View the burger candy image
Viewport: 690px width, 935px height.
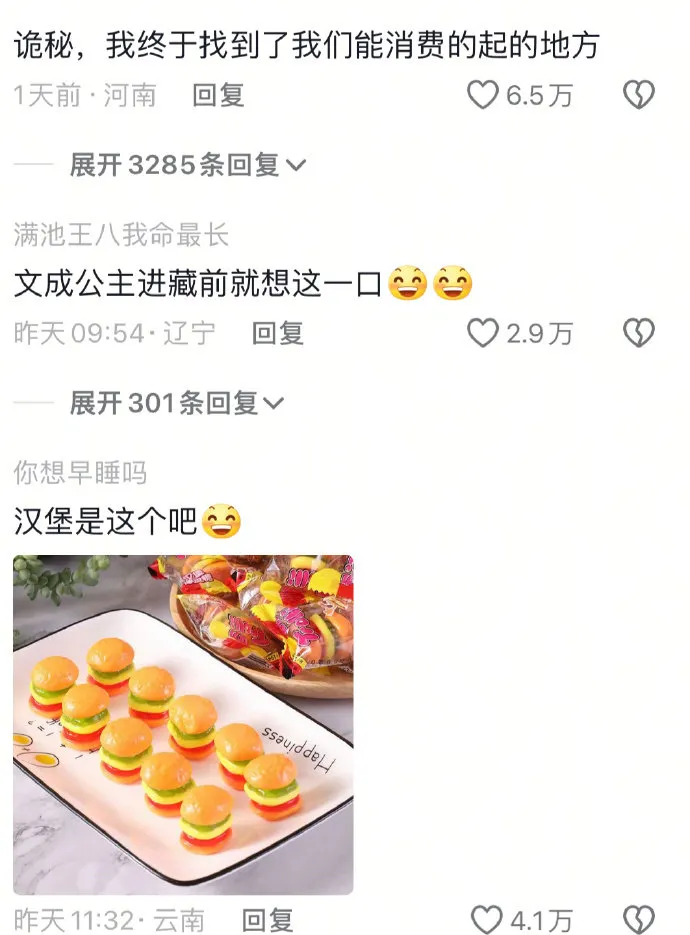click(183, 724)
